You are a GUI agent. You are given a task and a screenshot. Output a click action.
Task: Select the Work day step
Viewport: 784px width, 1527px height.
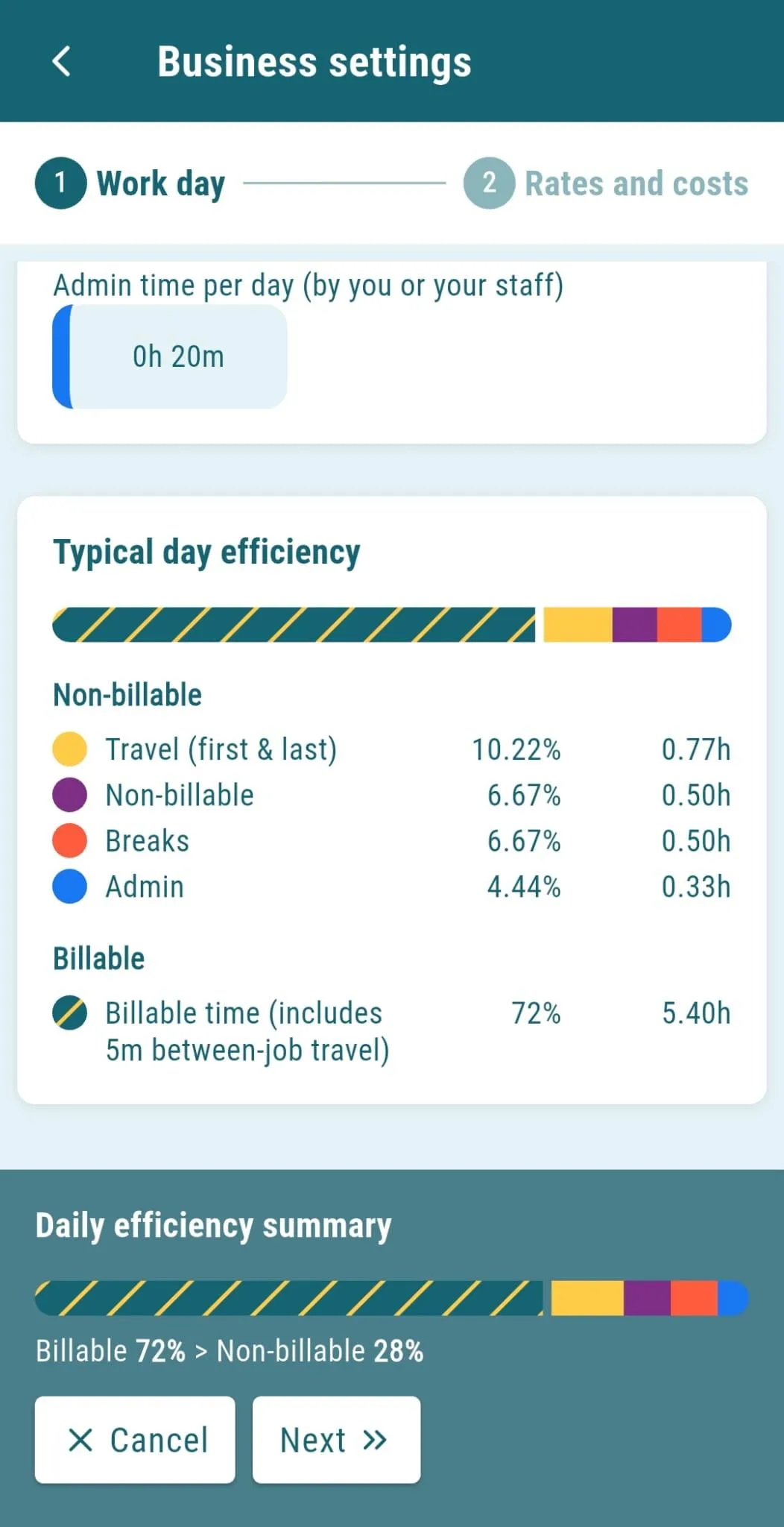tap(130, 183)
